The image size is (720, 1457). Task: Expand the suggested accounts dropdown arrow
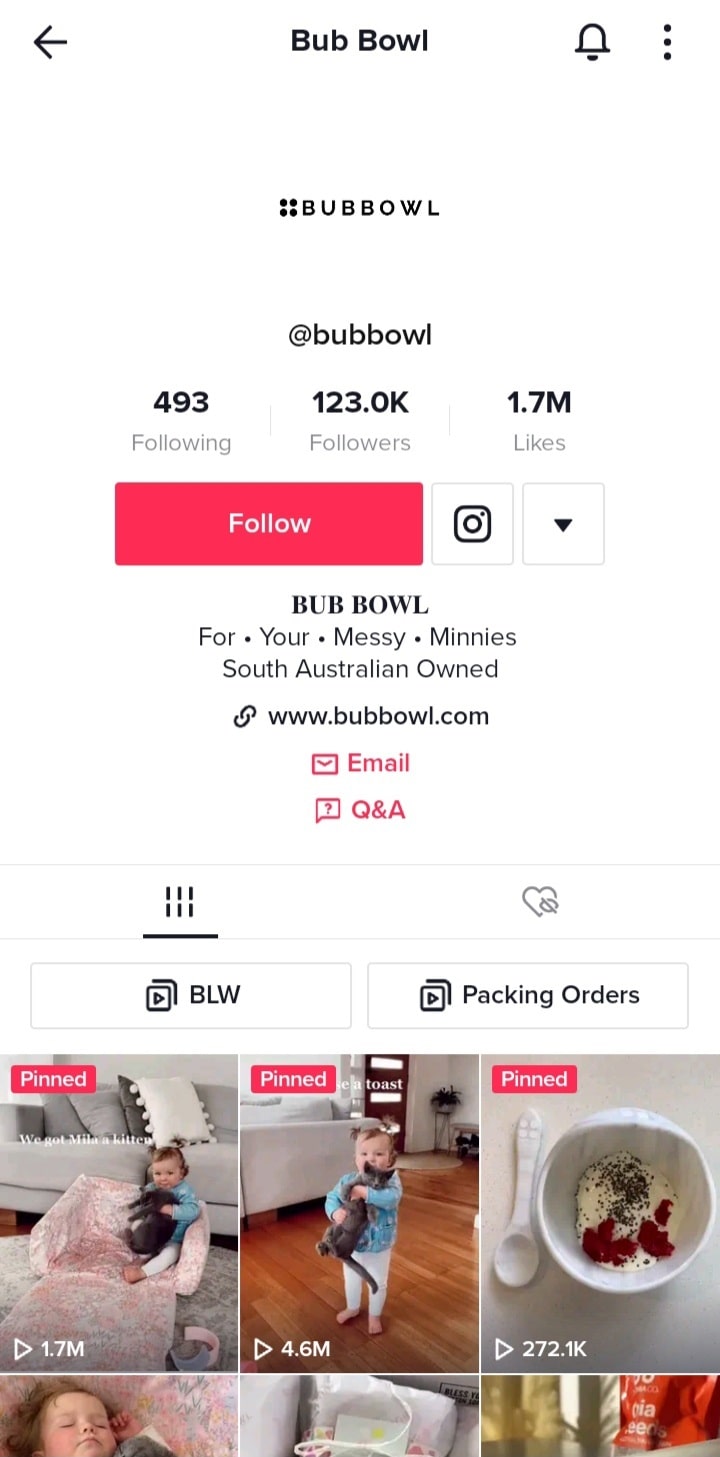[x=563, y=524]
